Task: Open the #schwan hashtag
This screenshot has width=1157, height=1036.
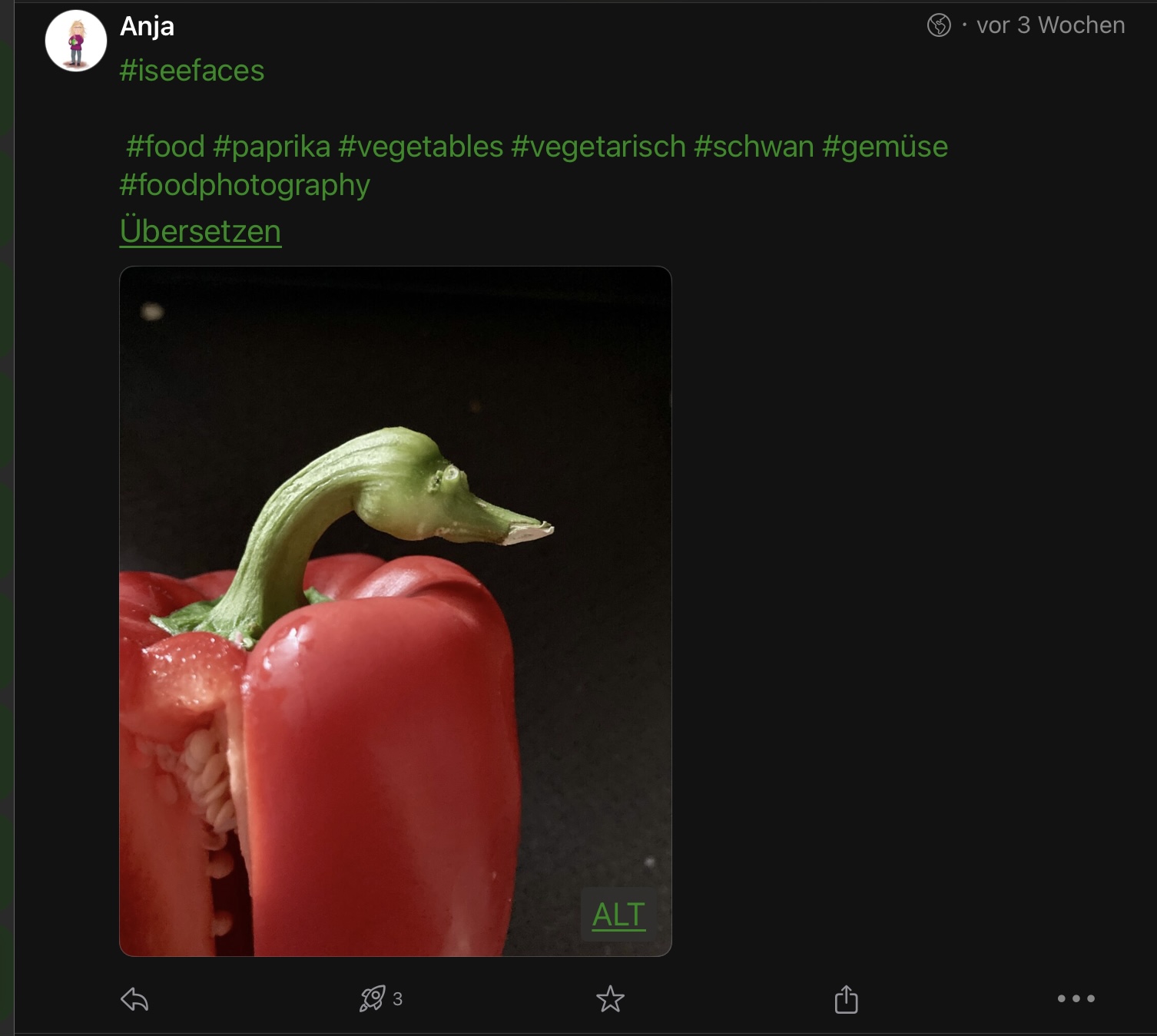Action: tap(754, 146)
